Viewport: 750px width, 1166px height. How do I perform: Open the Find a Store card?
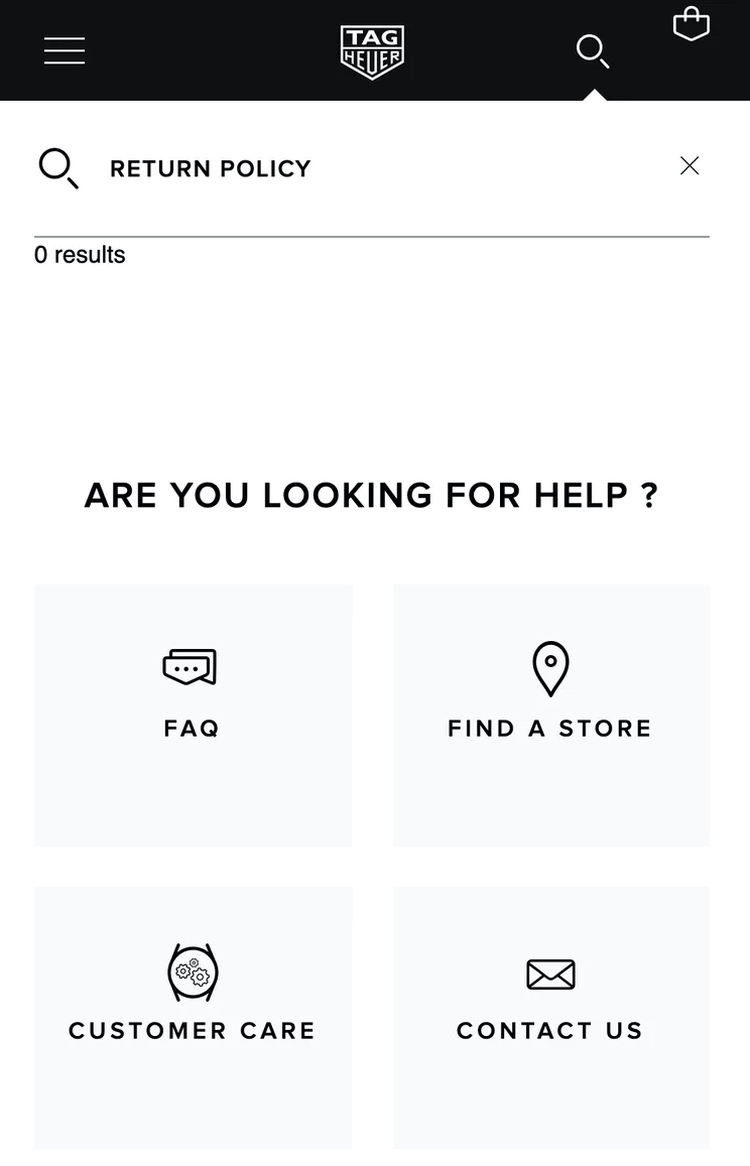pyautogui.click(x=550, y=714)
